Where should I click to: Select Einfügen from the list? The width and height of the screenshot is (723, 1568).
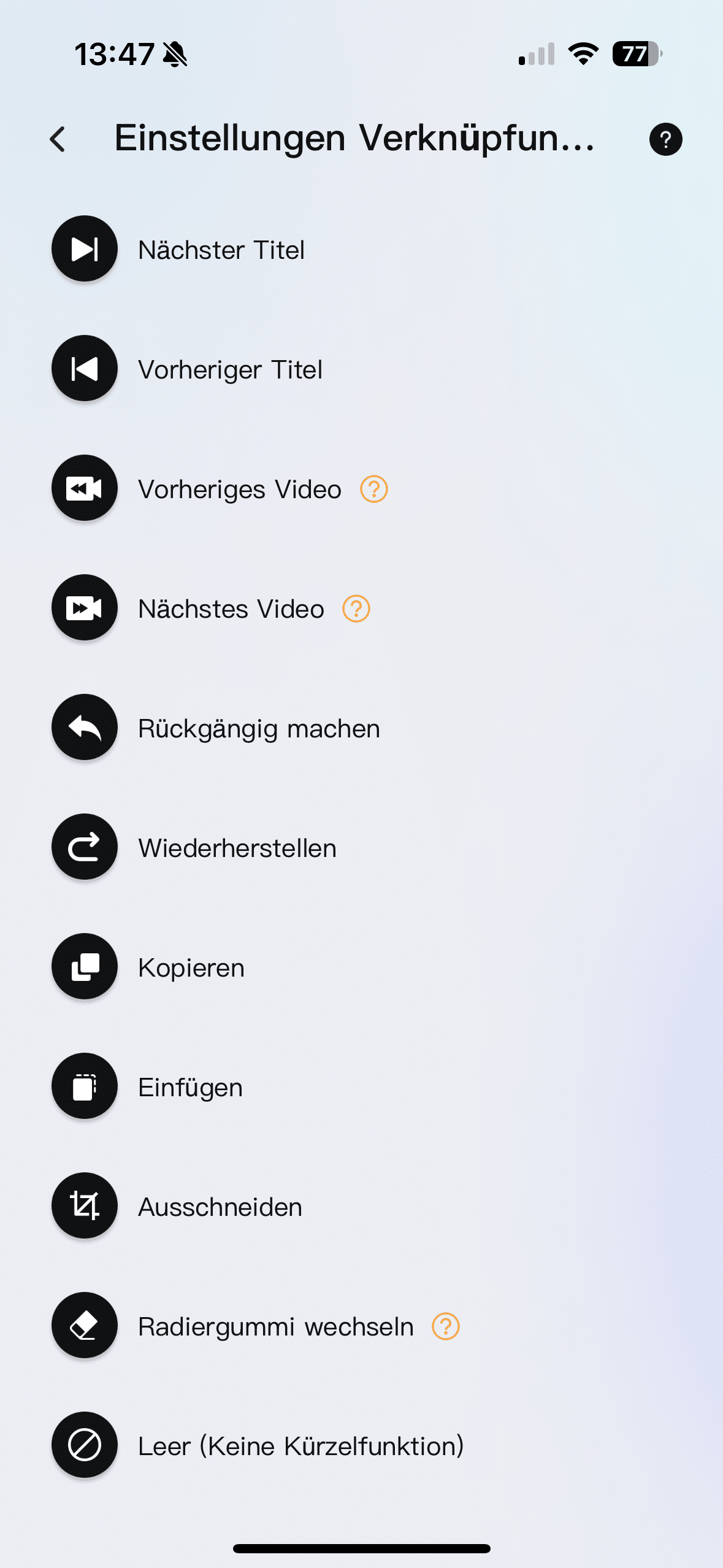click(x=190, y=1087)
